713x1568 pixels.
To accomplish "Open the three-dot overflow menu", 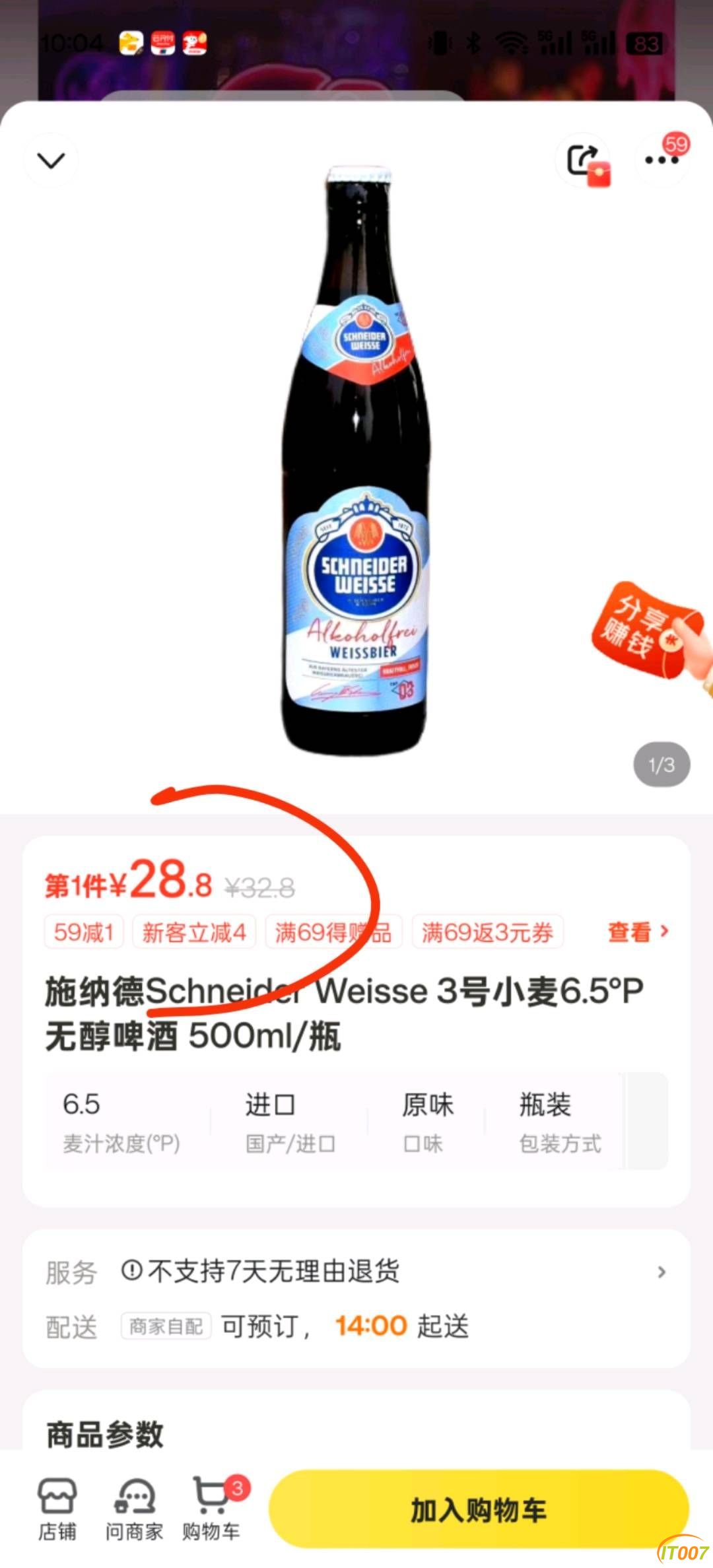I will coord(661,160).
